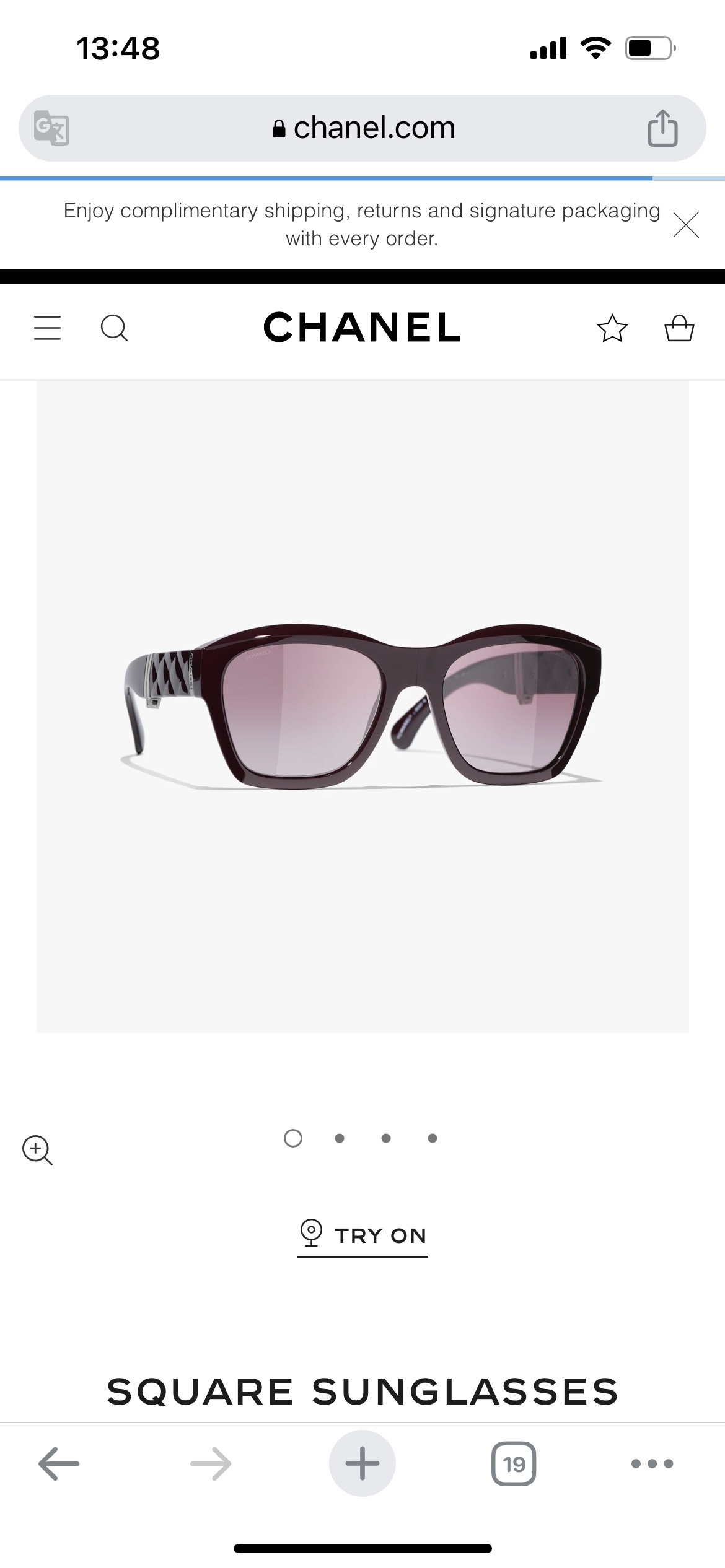Select the second carousel dot
Screen dimensions: 725x1568
click(340, 1138)
